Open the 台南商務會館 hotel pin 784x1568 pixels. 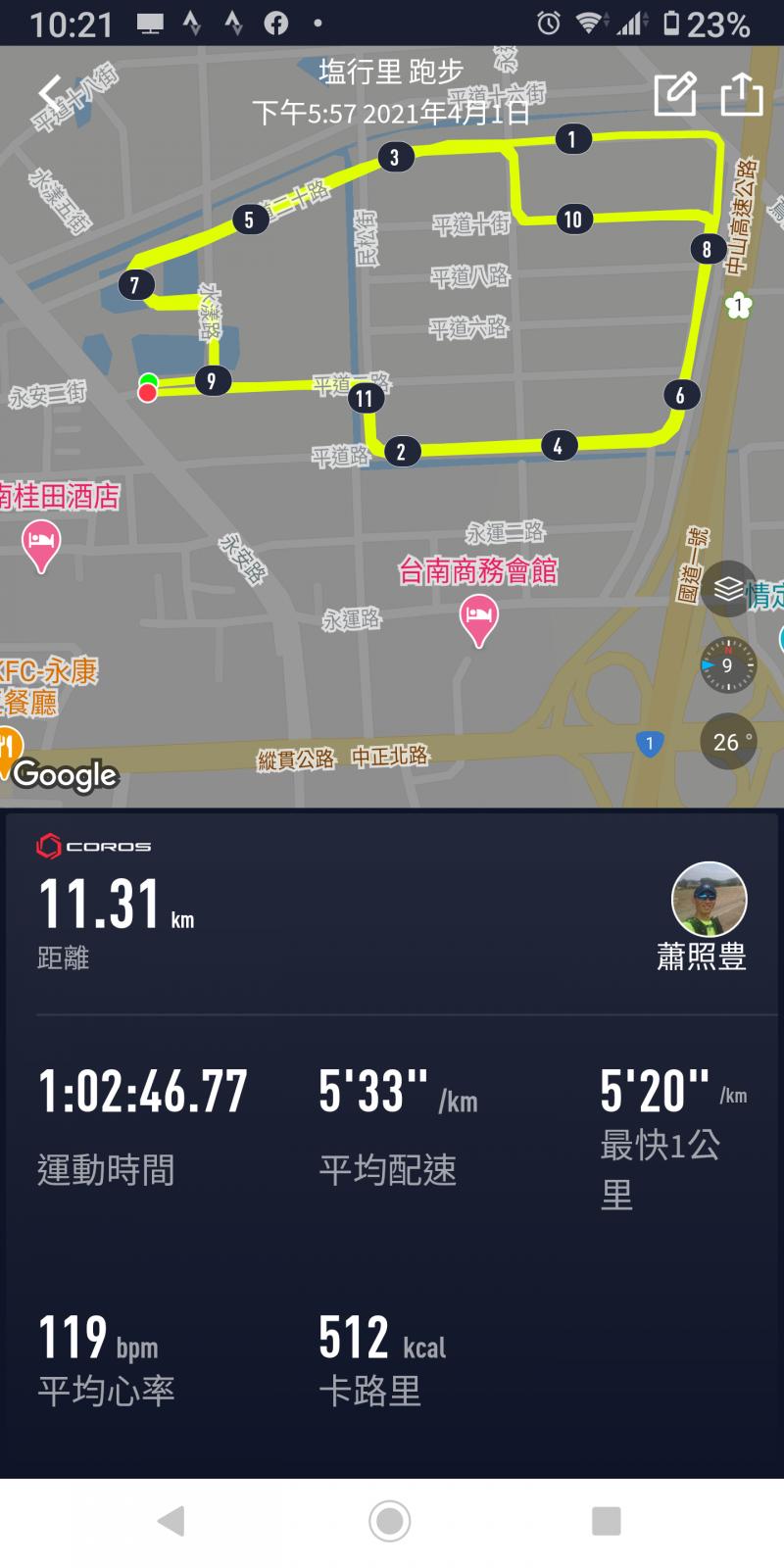pyautogui.click(x=478, y=619)
